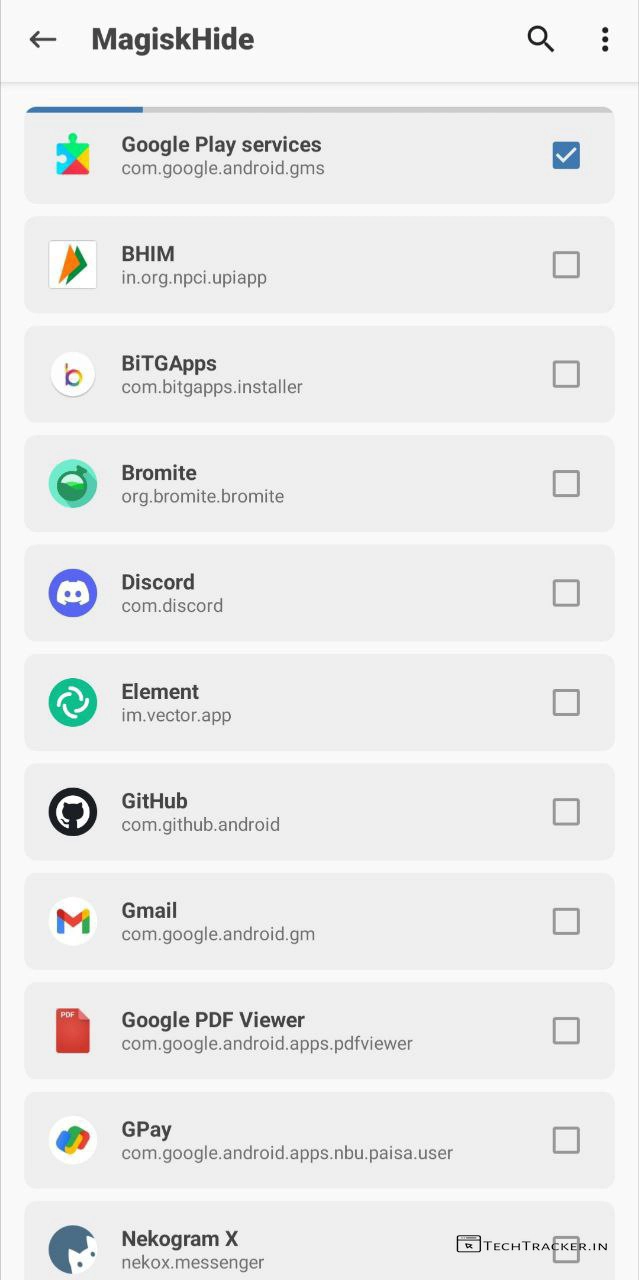Screen dimensions: 639x1280
Task: Check the Bromite checkbox
Action: pyautogui.click(x=566, y=484)
